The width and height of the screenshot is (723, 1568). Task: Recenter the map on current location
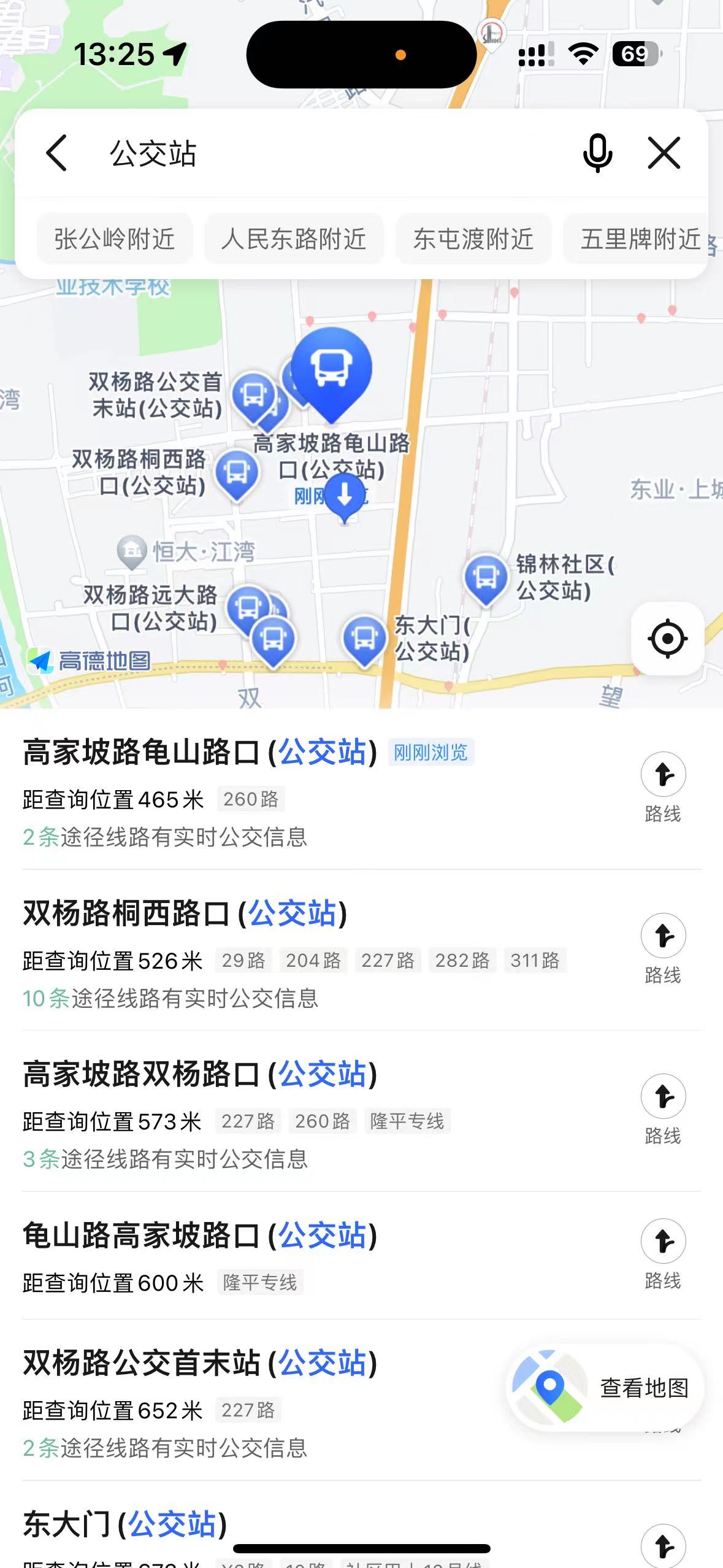tap(667, 639)
